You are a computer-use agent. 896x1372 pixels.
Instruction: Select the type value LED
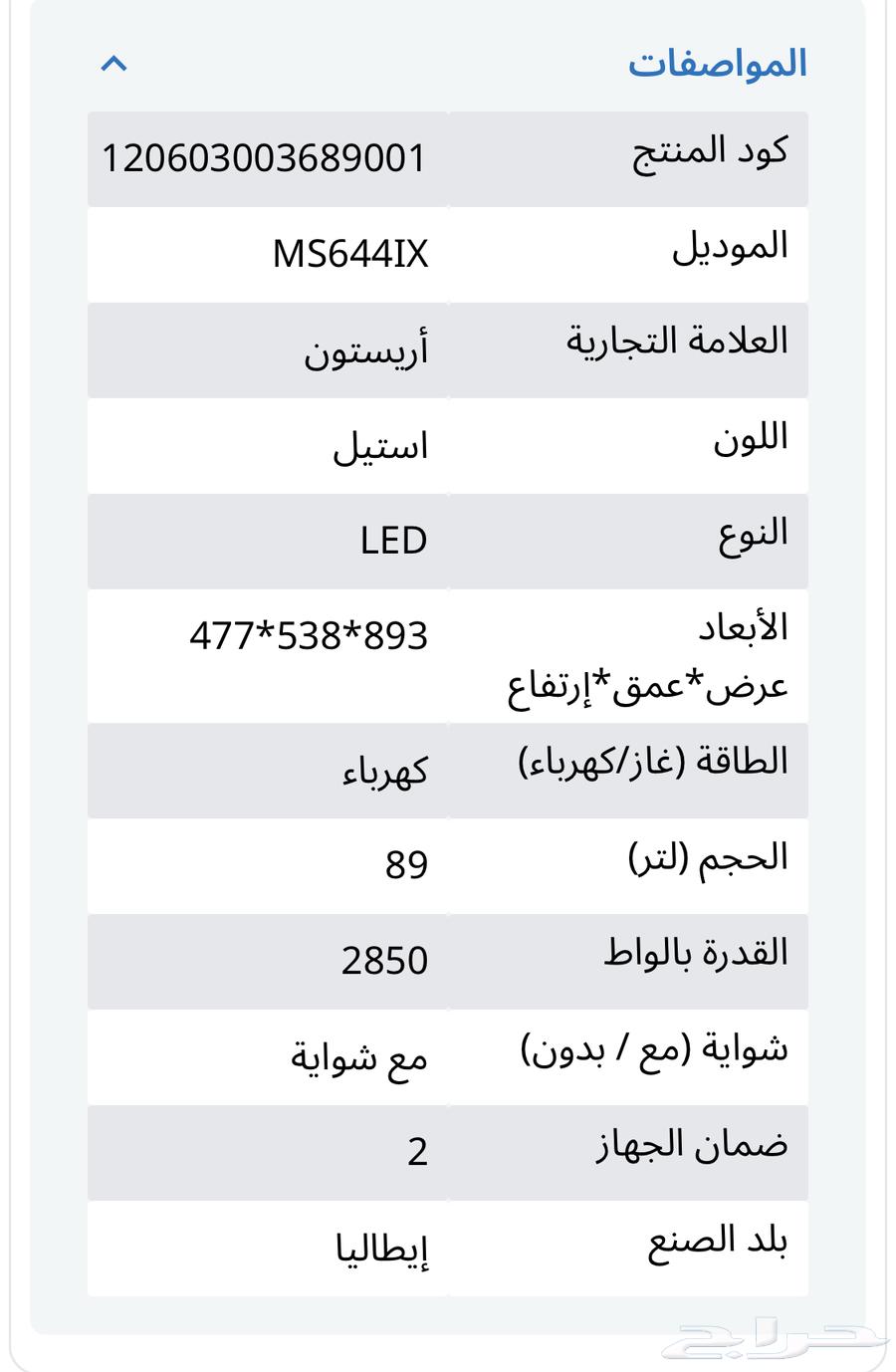pyautogui.click(x=392, y=540)
